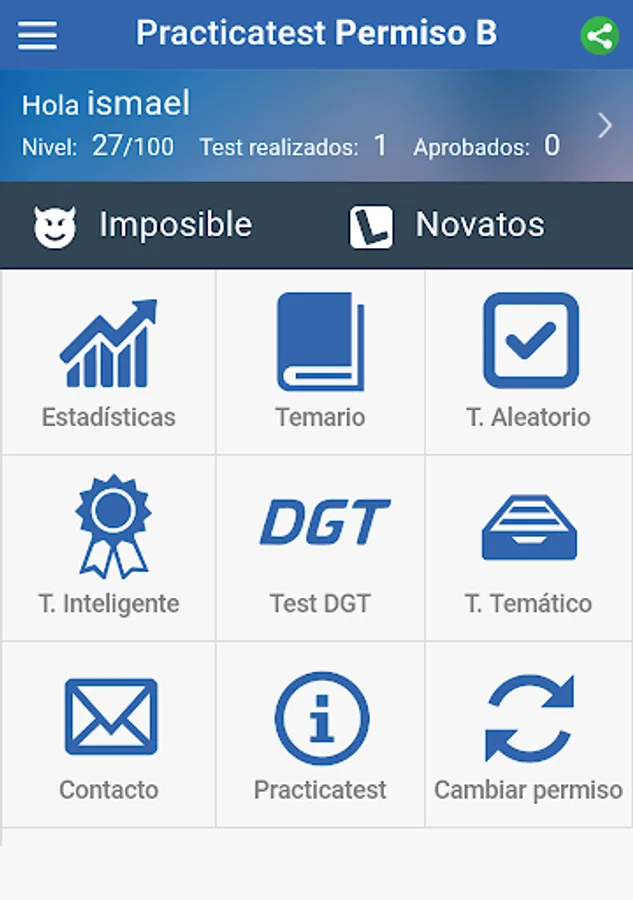Open the hamburger drawer menu
633x900 pixels.
click(x=37, y=35)
